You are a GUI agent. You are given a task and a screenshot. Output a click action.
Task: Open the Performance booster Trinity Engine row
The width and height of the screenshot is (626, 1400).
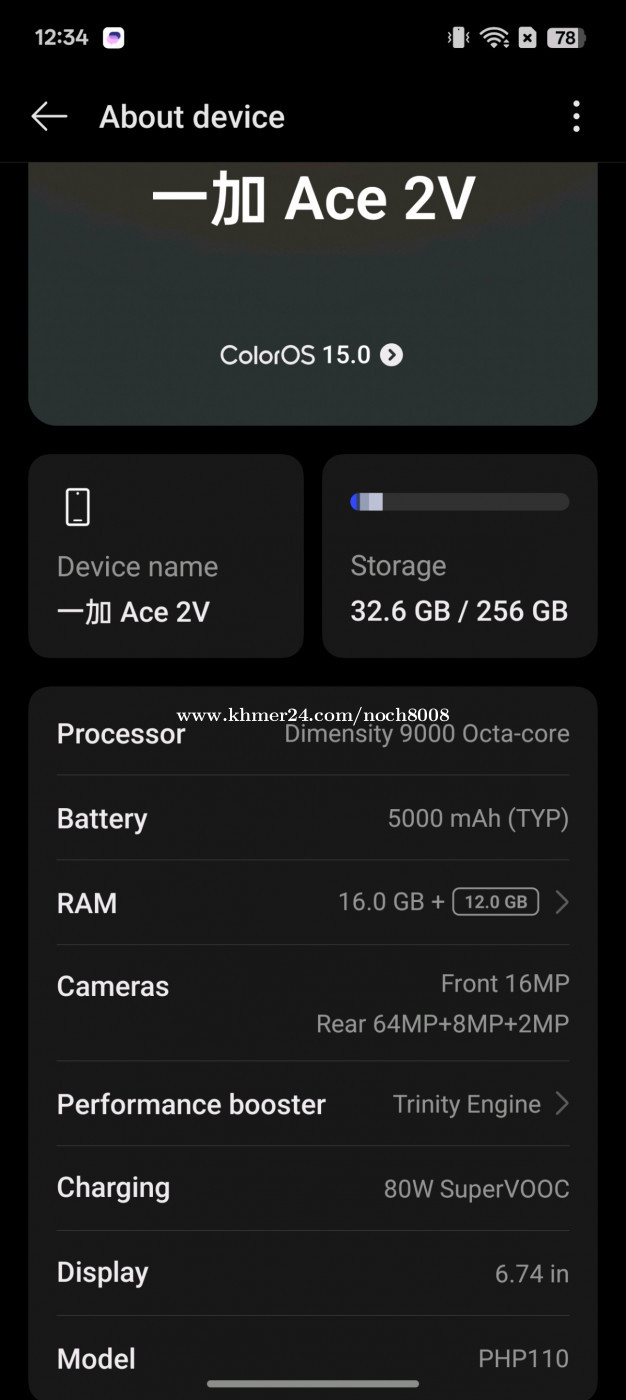click(x=313, y=1104)
